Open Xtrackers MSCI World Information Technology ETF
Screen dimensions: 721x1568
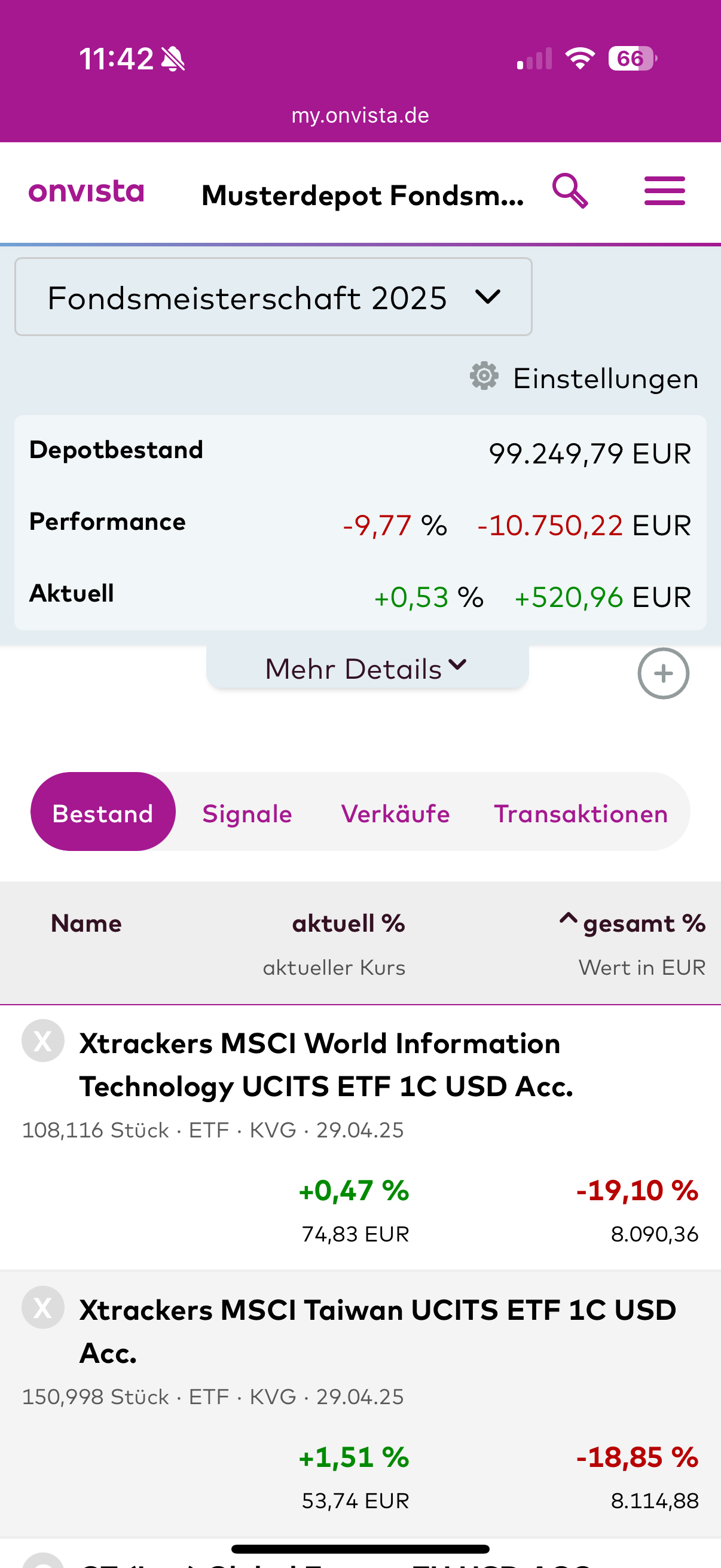click(x=325, y=1065)
